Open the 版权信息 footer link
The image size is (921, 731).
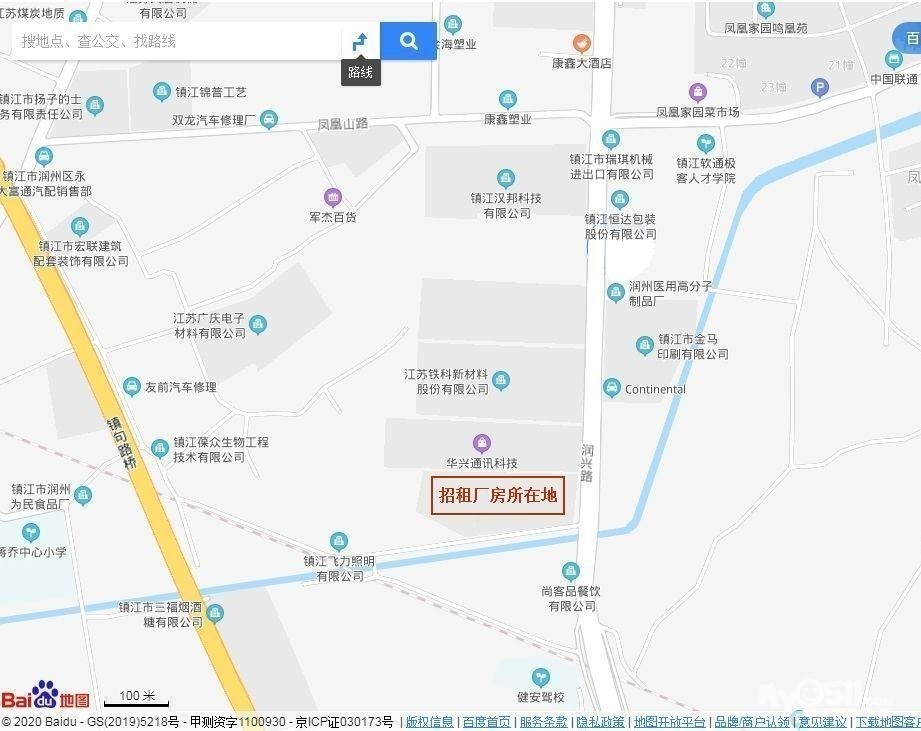pyautogui.click(x=429, y=722)
